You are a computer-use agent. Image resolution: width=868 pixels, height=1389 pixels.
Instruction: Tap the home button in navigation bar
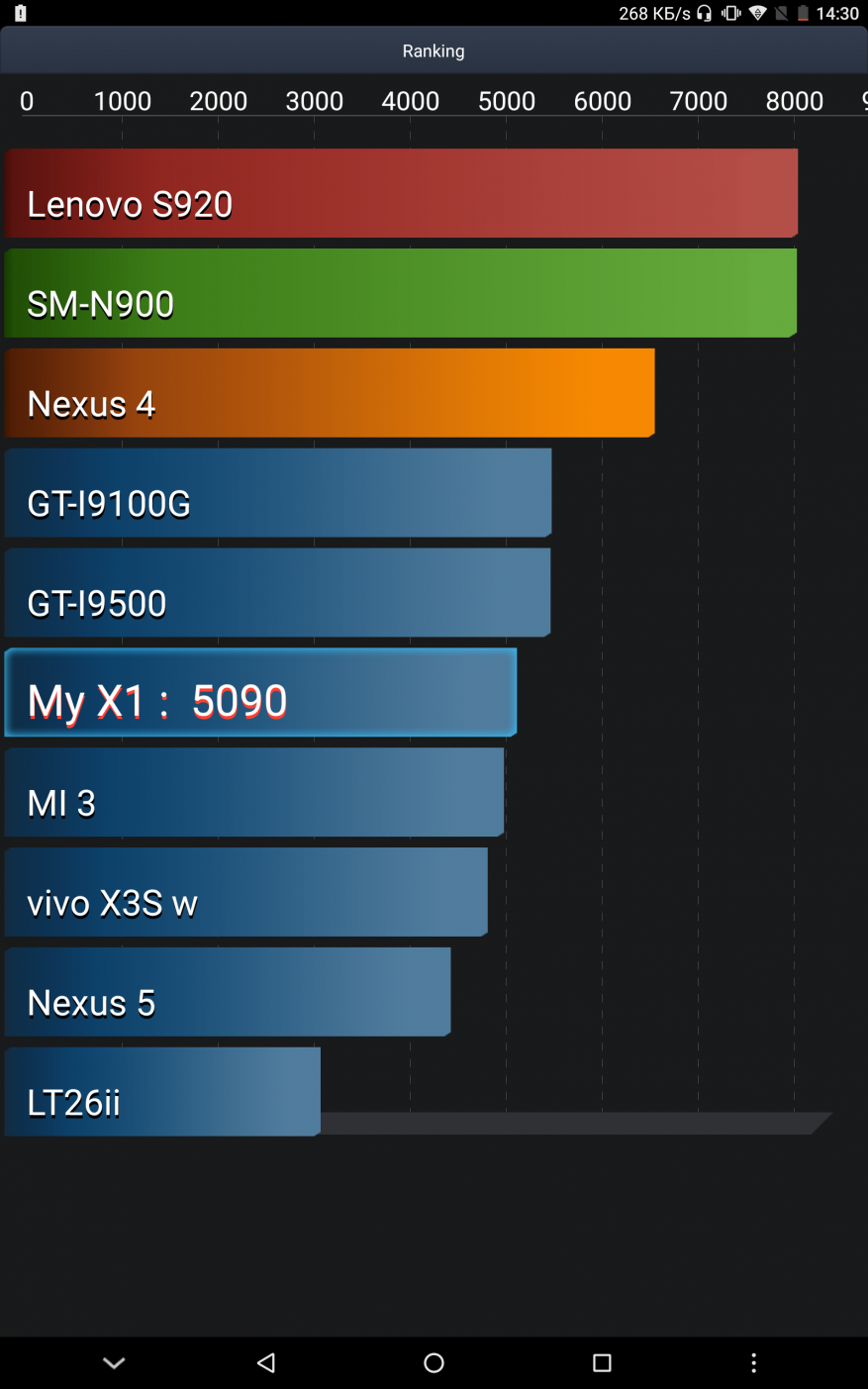[x=434, y=1363]
